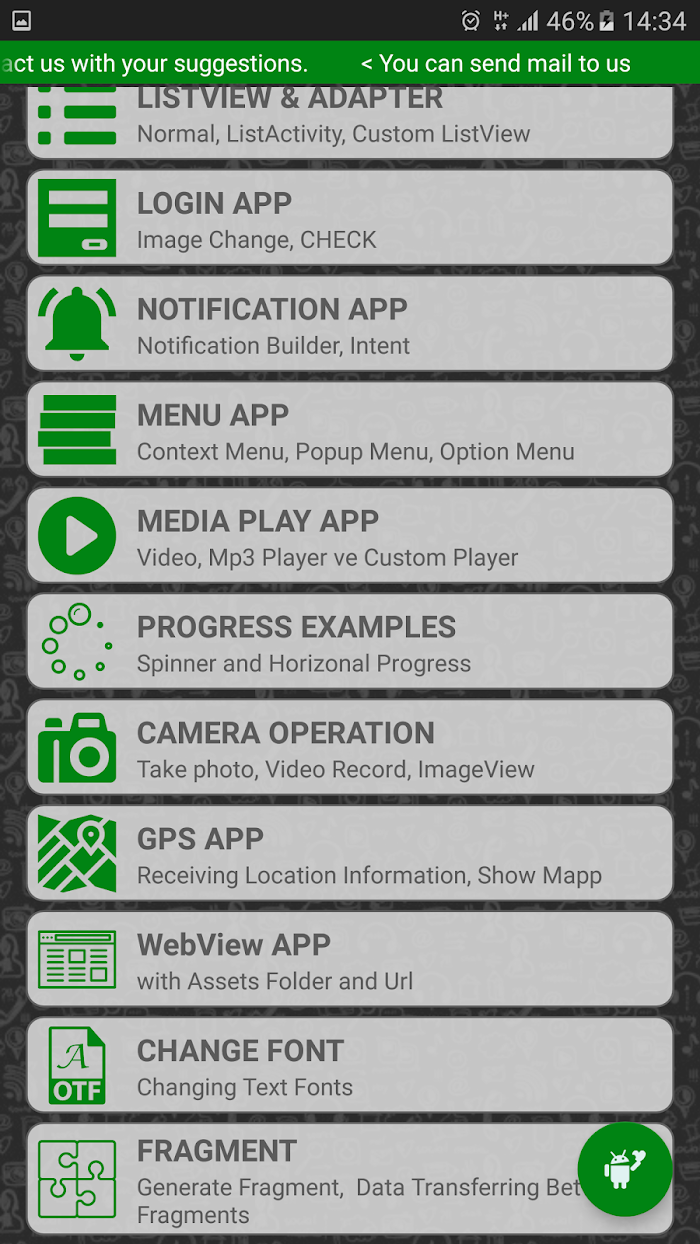
Task: Open the Login App example
Action: click(350, 218)
